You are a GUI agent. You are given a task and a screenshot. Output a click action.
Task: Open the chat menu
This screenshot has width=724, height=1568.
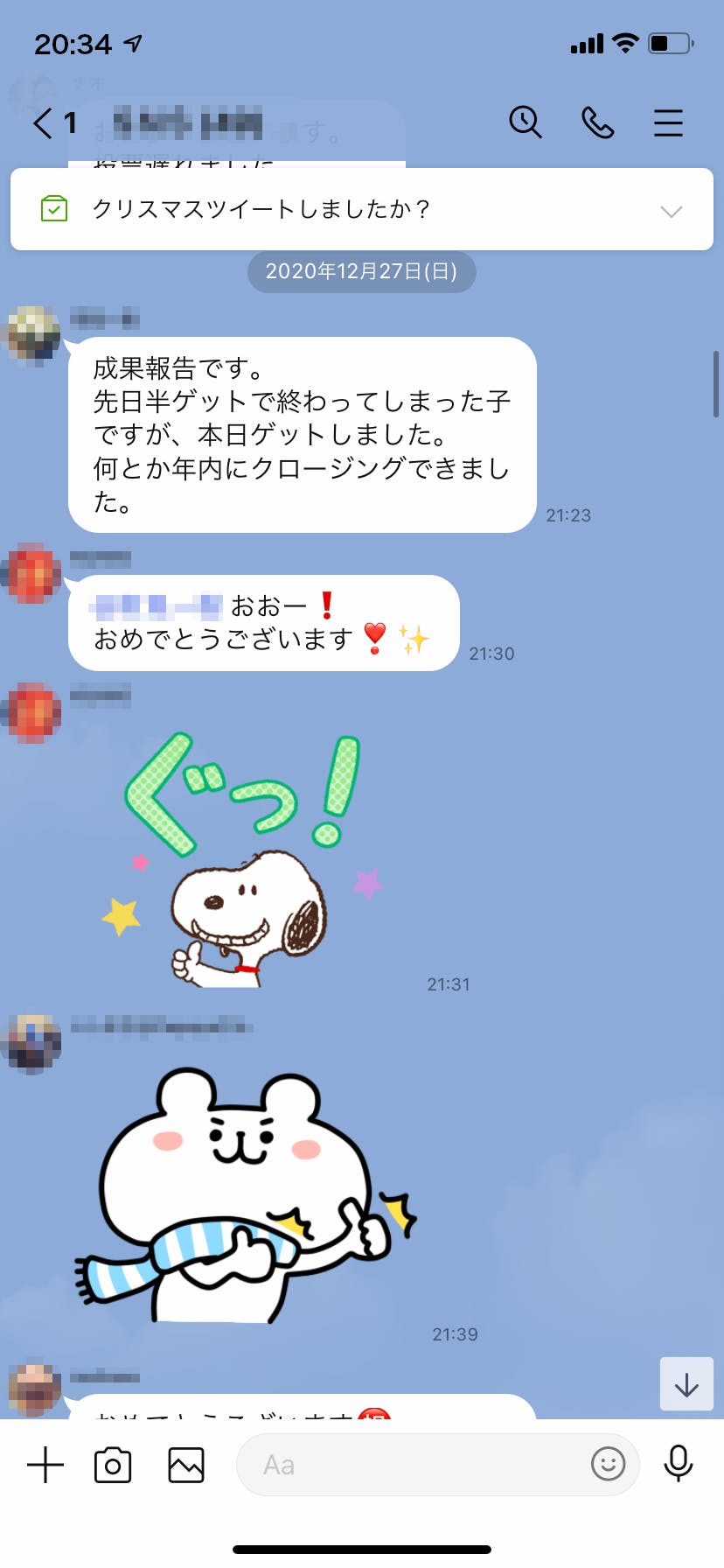[668, 123]
